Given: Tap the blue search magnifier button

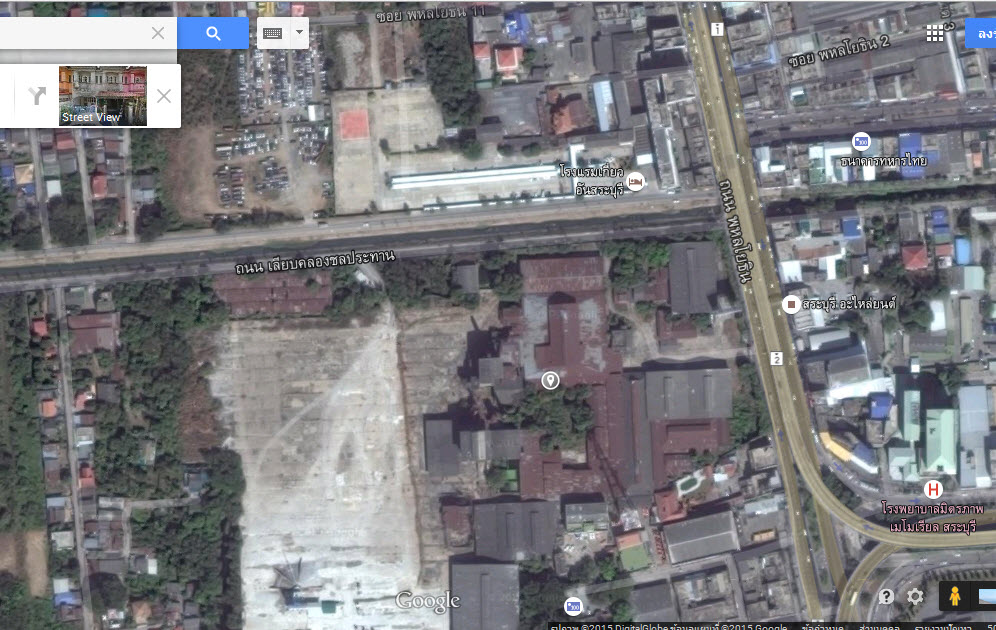Looking at the screenshot, I should [x=213, y=33].
